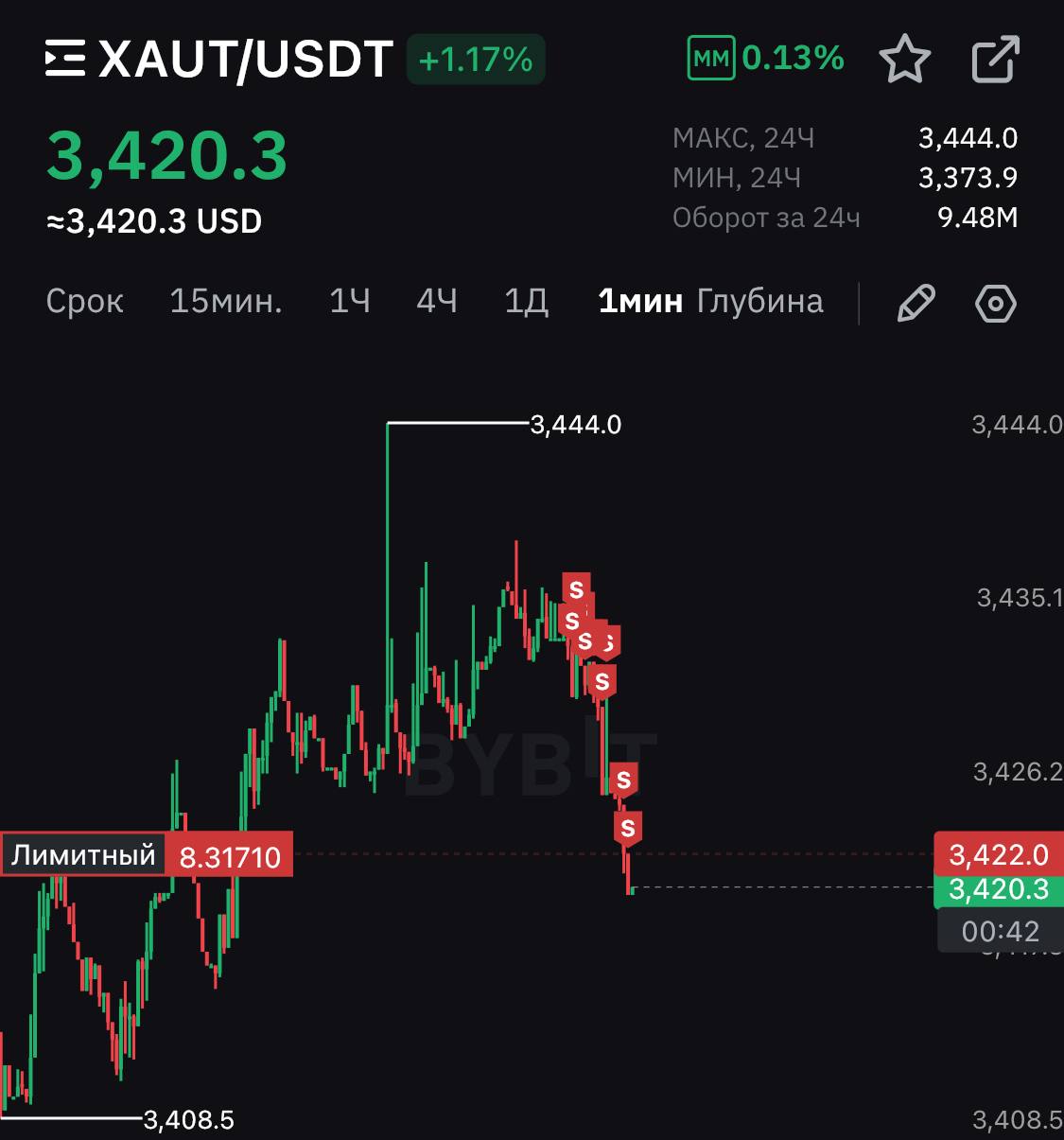Open the chart settings hexagon icon

point(995,304)
